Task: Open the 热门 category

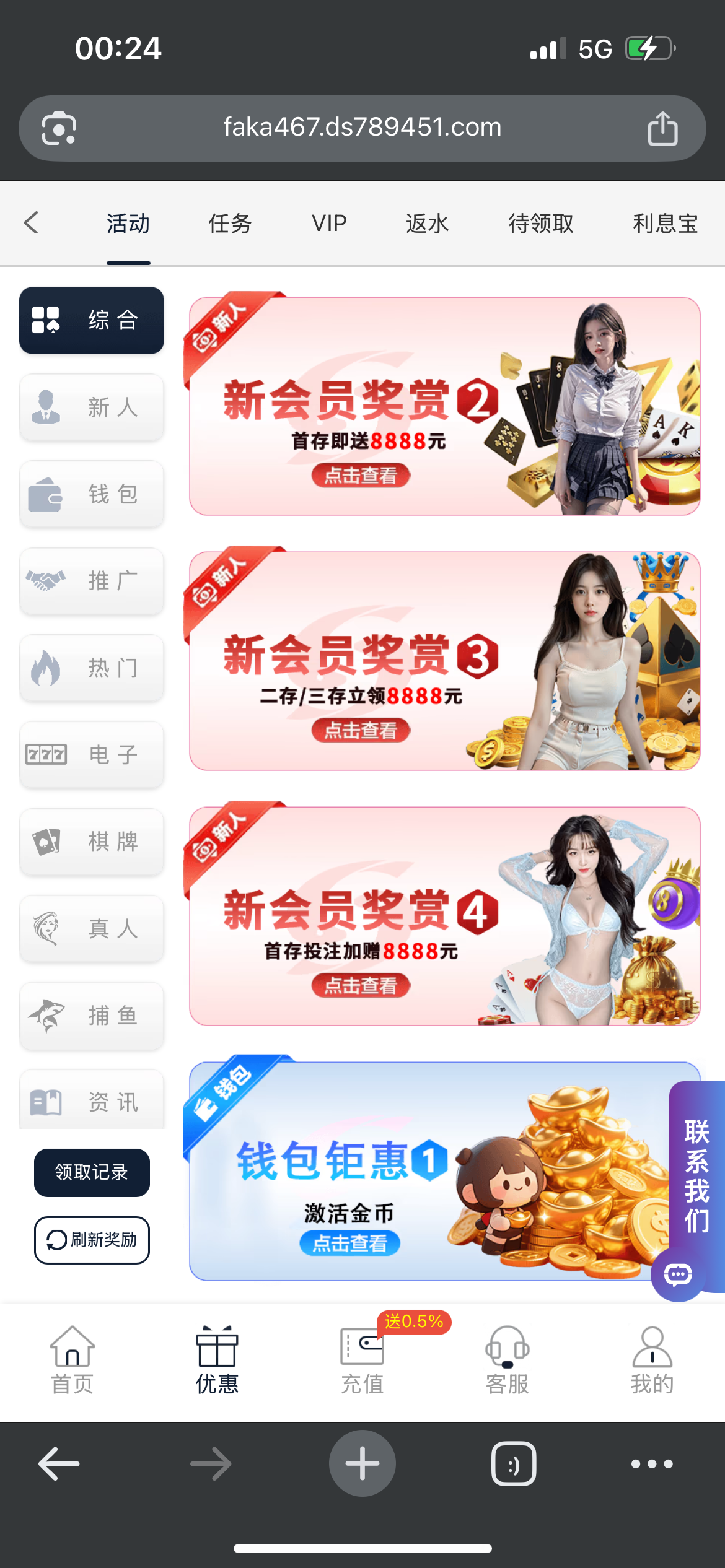Action: tap(92, 668)
